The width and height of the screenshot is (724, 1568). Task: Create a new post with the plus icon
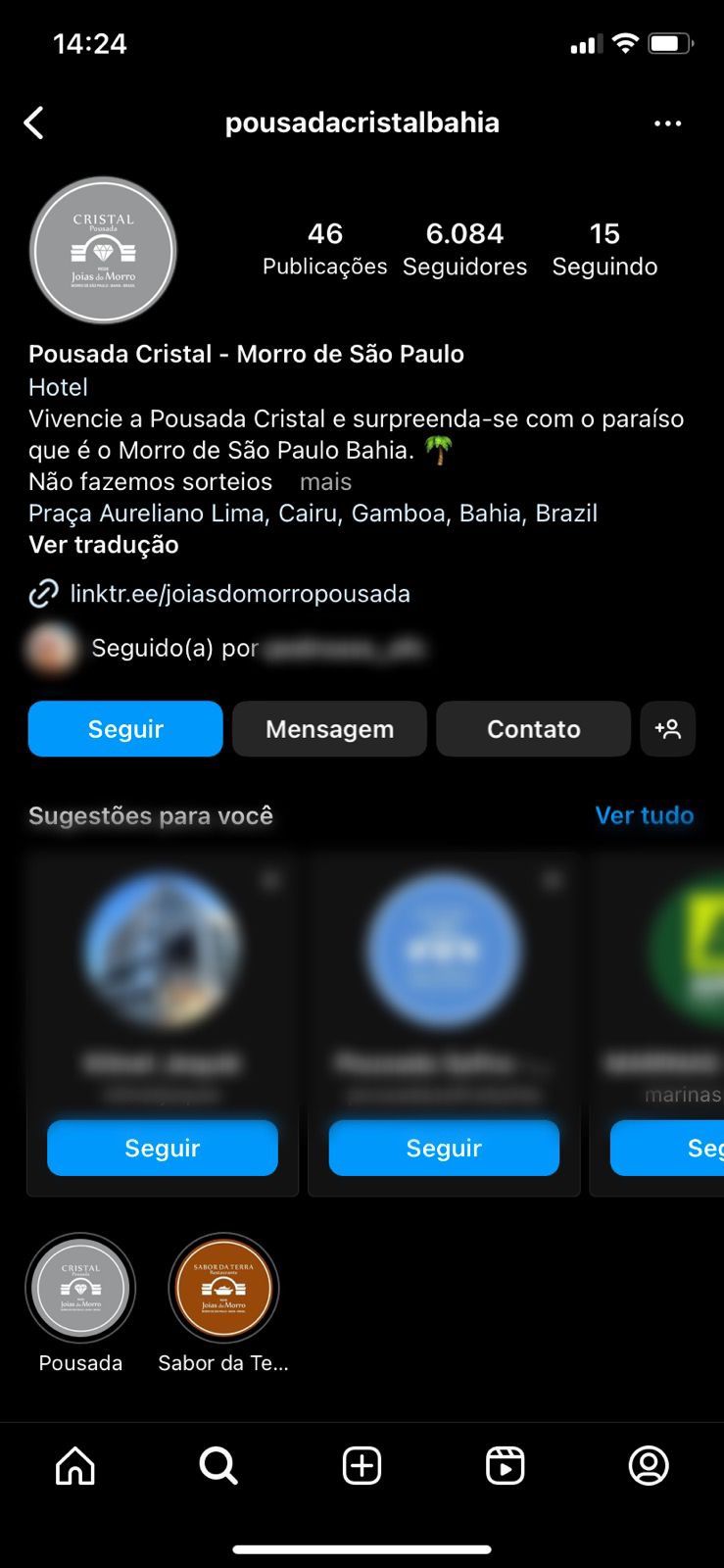coord(362,1466)
